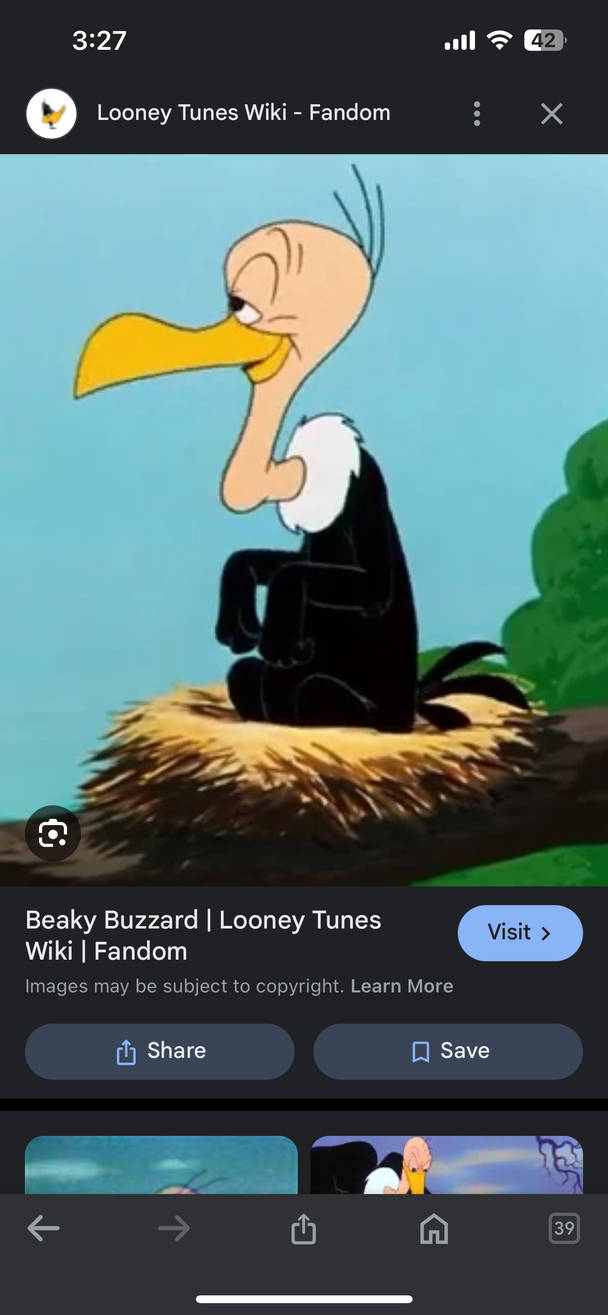The width and height of the screenshot is (608, 1315).
Task: Open the three-dot overflow menu
Action: coord(477,114)
